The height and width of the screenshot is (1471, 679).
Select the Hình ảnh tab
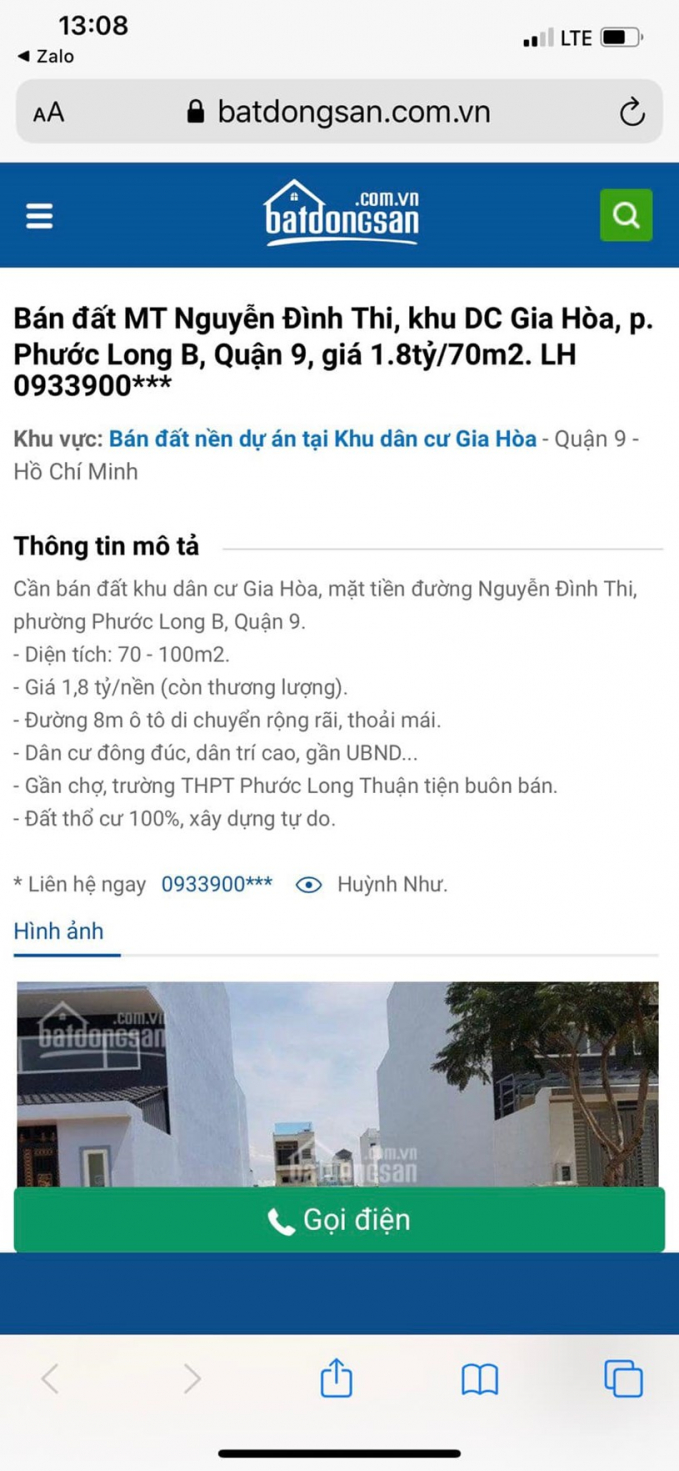pos(58,931)
